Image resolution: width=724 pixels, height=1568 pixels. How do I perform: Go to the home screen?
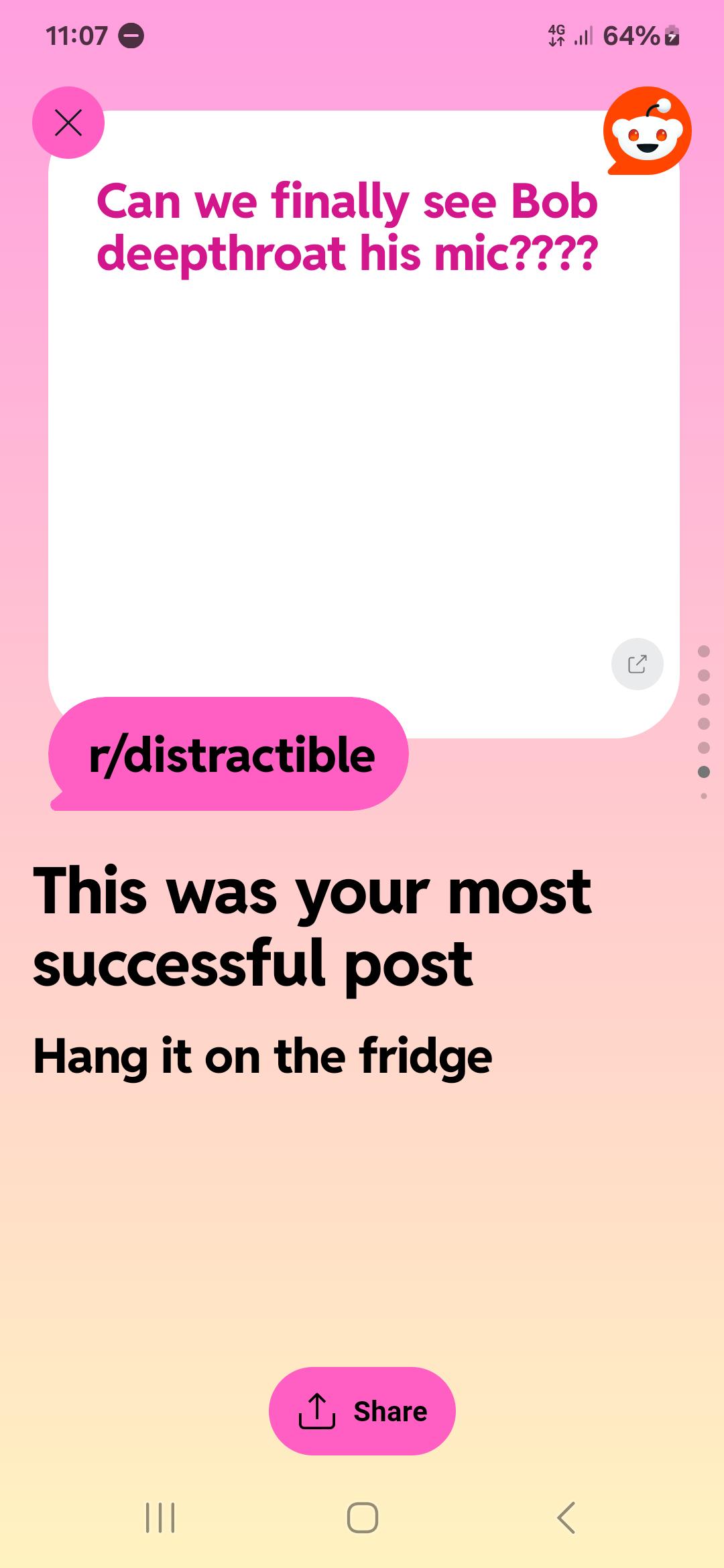point(362,1518)
